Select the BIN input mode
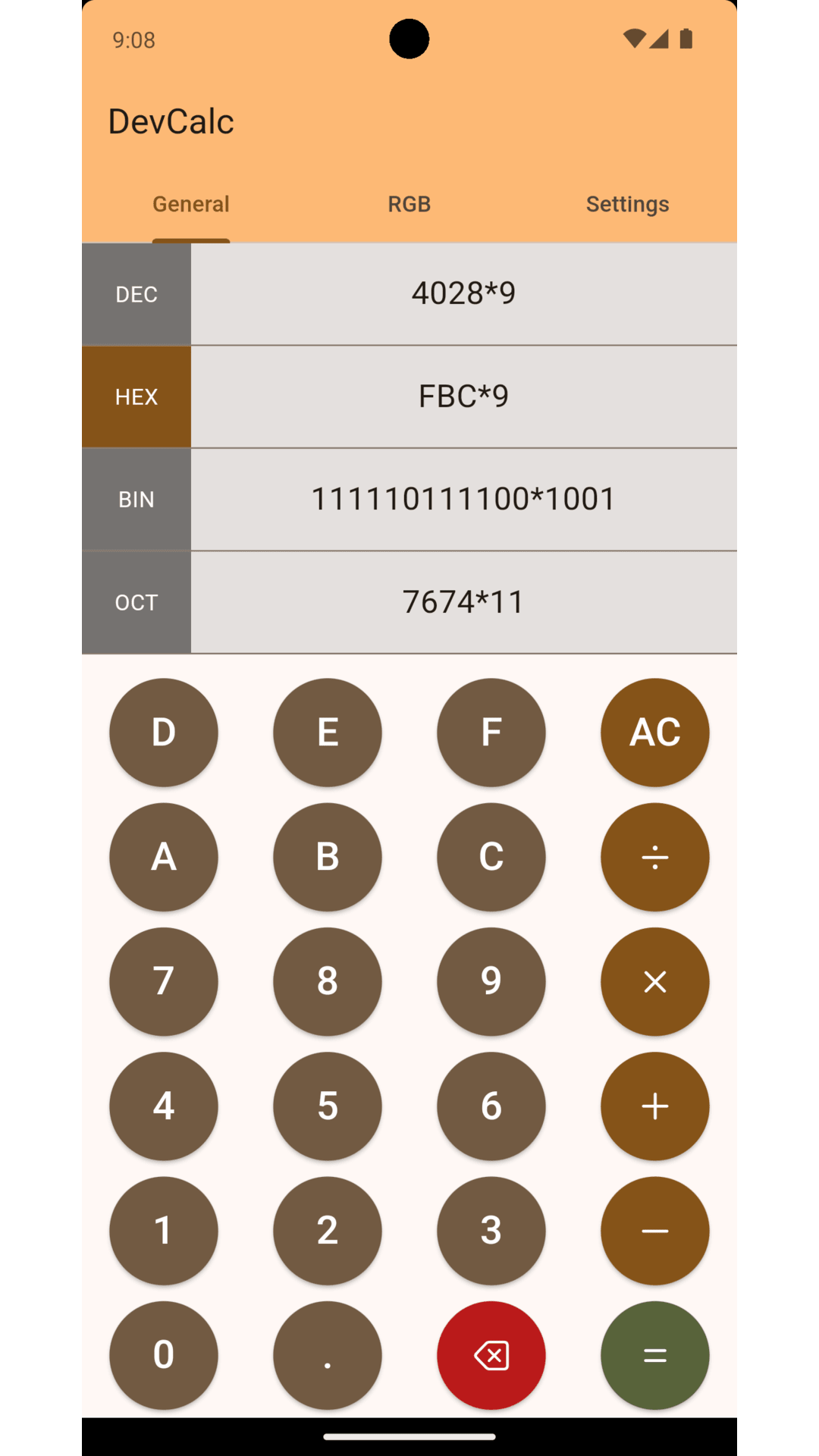Image resolution: width=819 pixels, height=1456 pixels. (x=136, y=500)
